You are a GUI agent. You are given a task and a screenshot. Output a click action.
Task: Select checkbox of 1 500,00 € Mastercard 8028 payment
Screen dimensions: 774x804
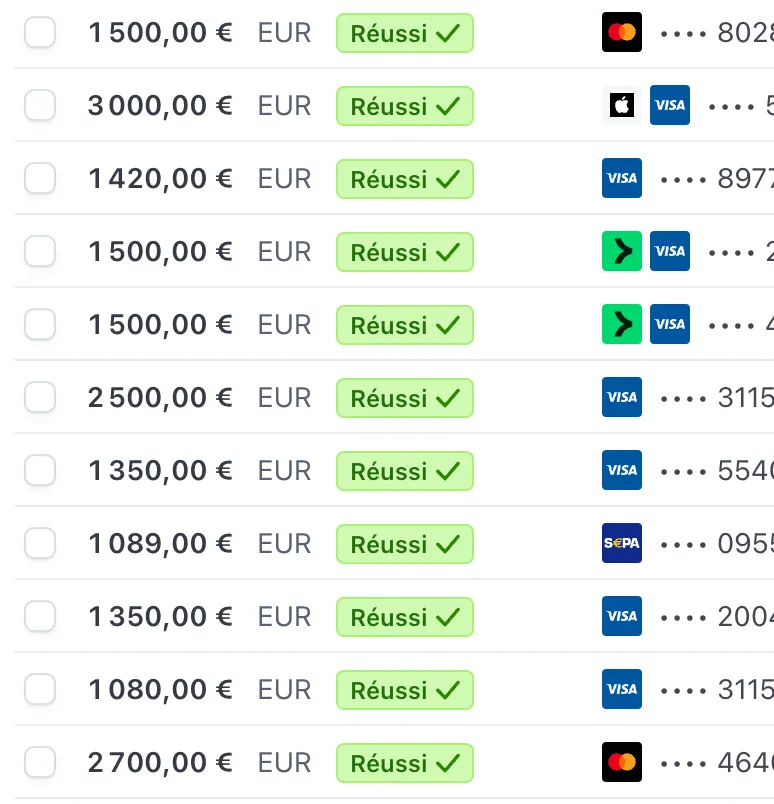click(40, 33)
